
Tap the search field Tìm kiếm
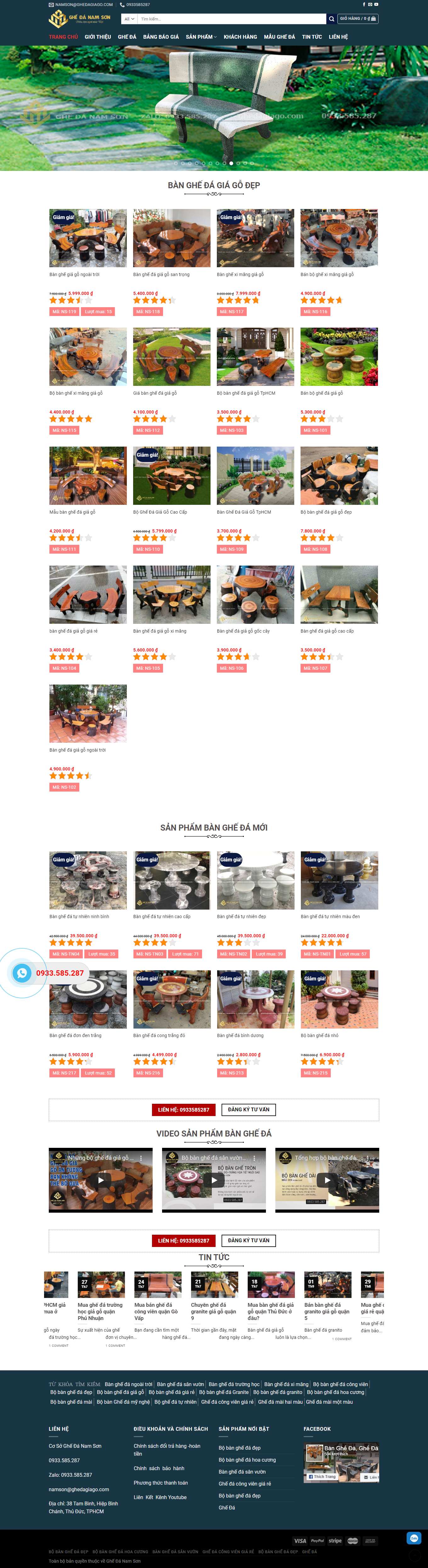[x=231, y=19]
